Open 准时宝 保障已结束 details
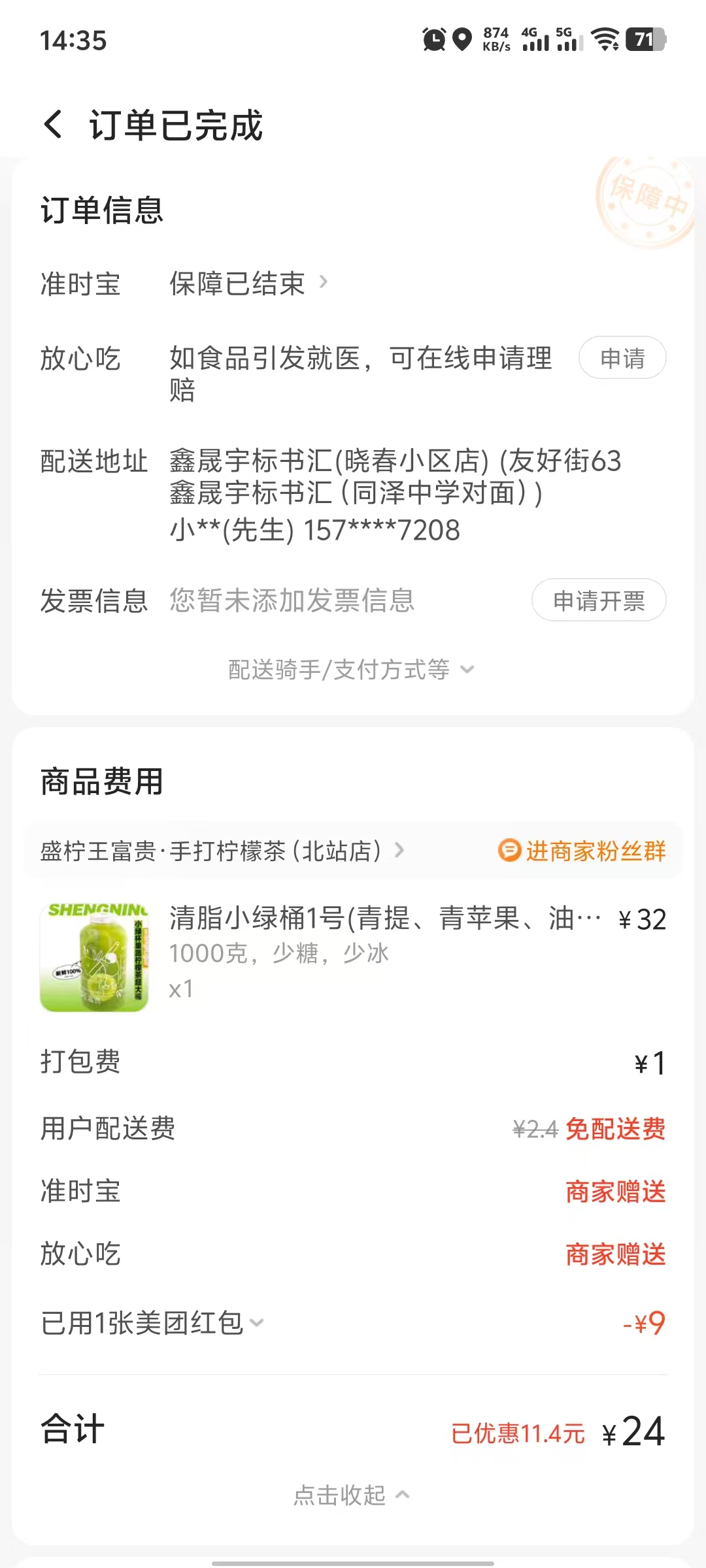Screen dimensions: 706x1568 point(248,284)
